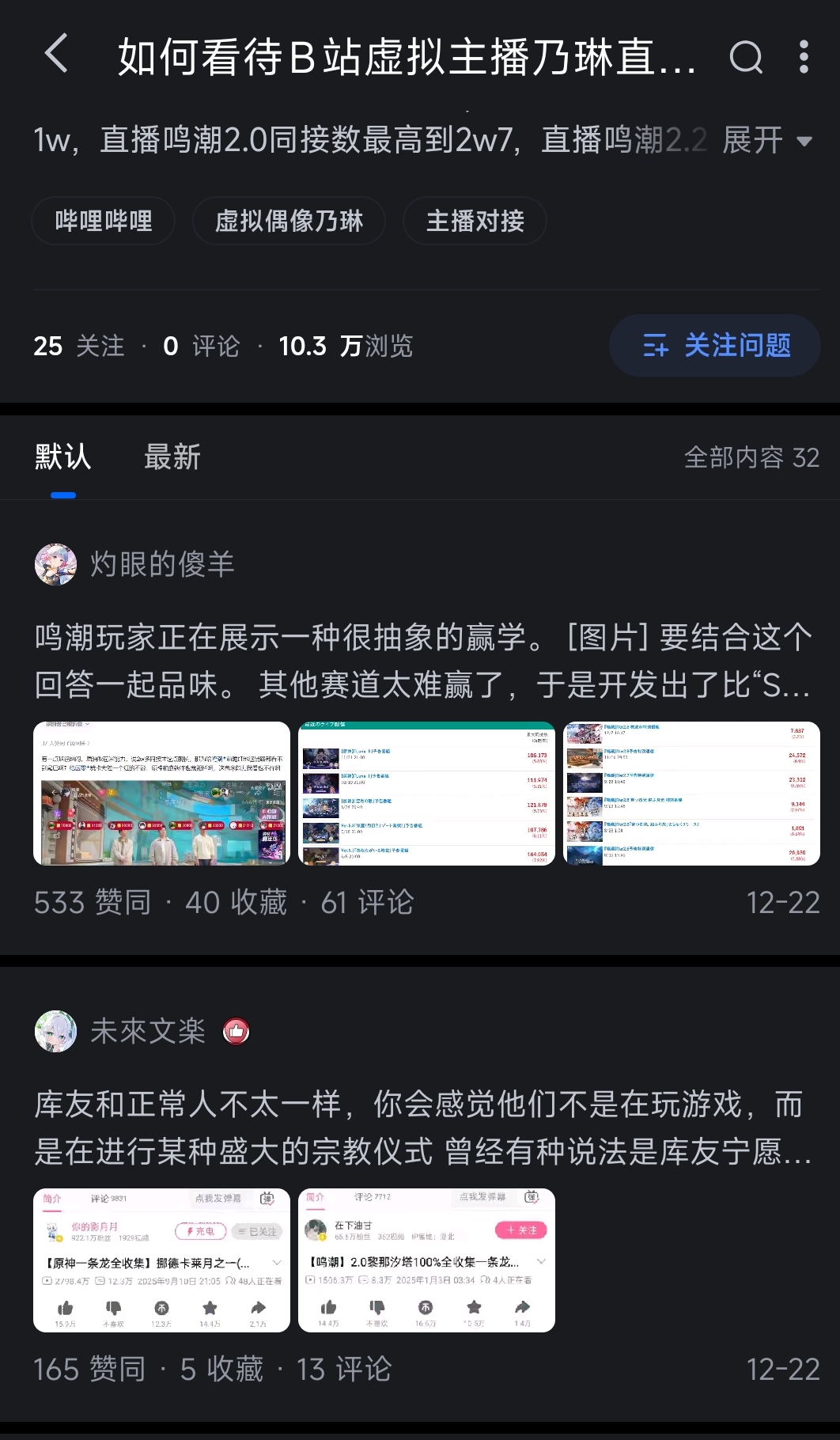This screenshot has width=840, height=1440.
Task: Open the answer starting with 鸣潮玩家正在展示
Action: (422, 661)
